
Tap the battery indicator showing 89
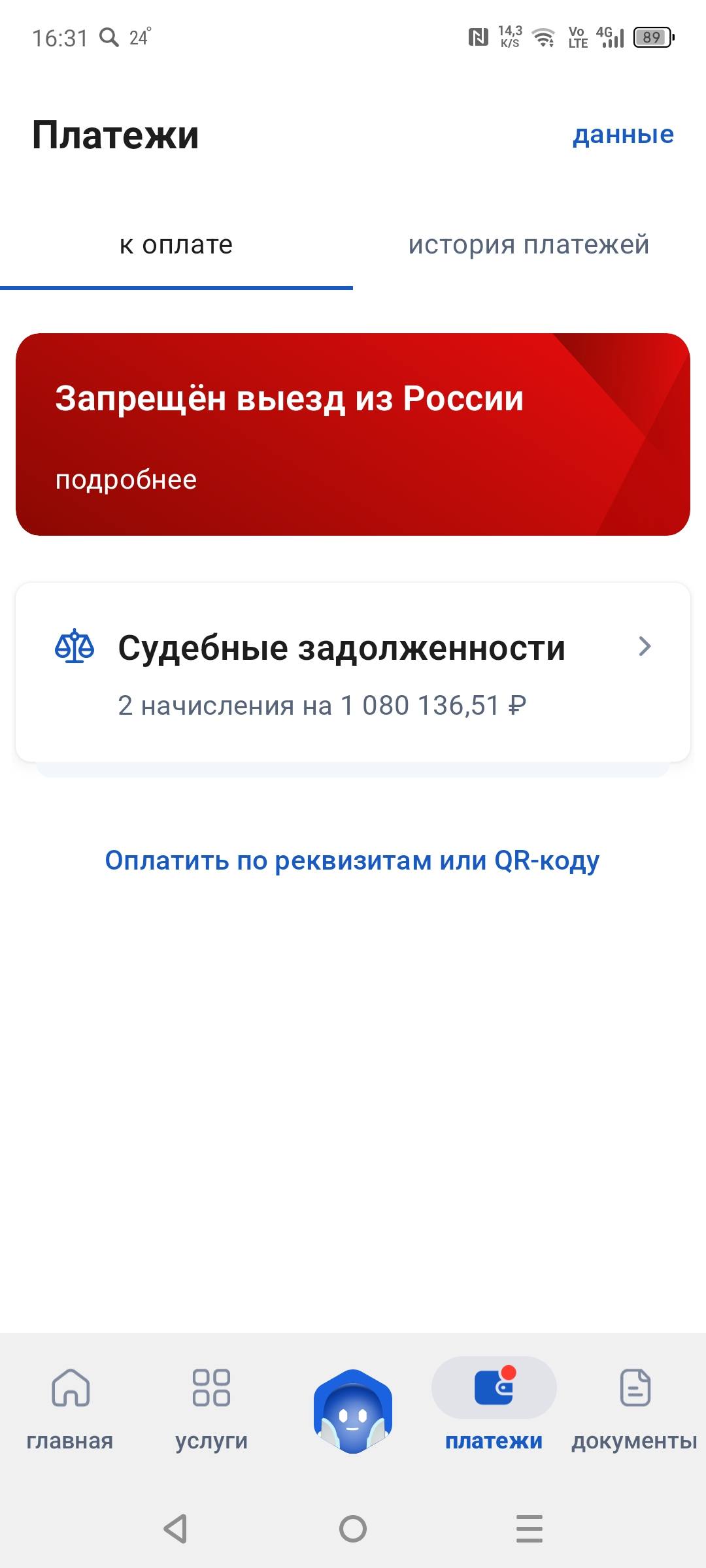[x=650, y=37]
